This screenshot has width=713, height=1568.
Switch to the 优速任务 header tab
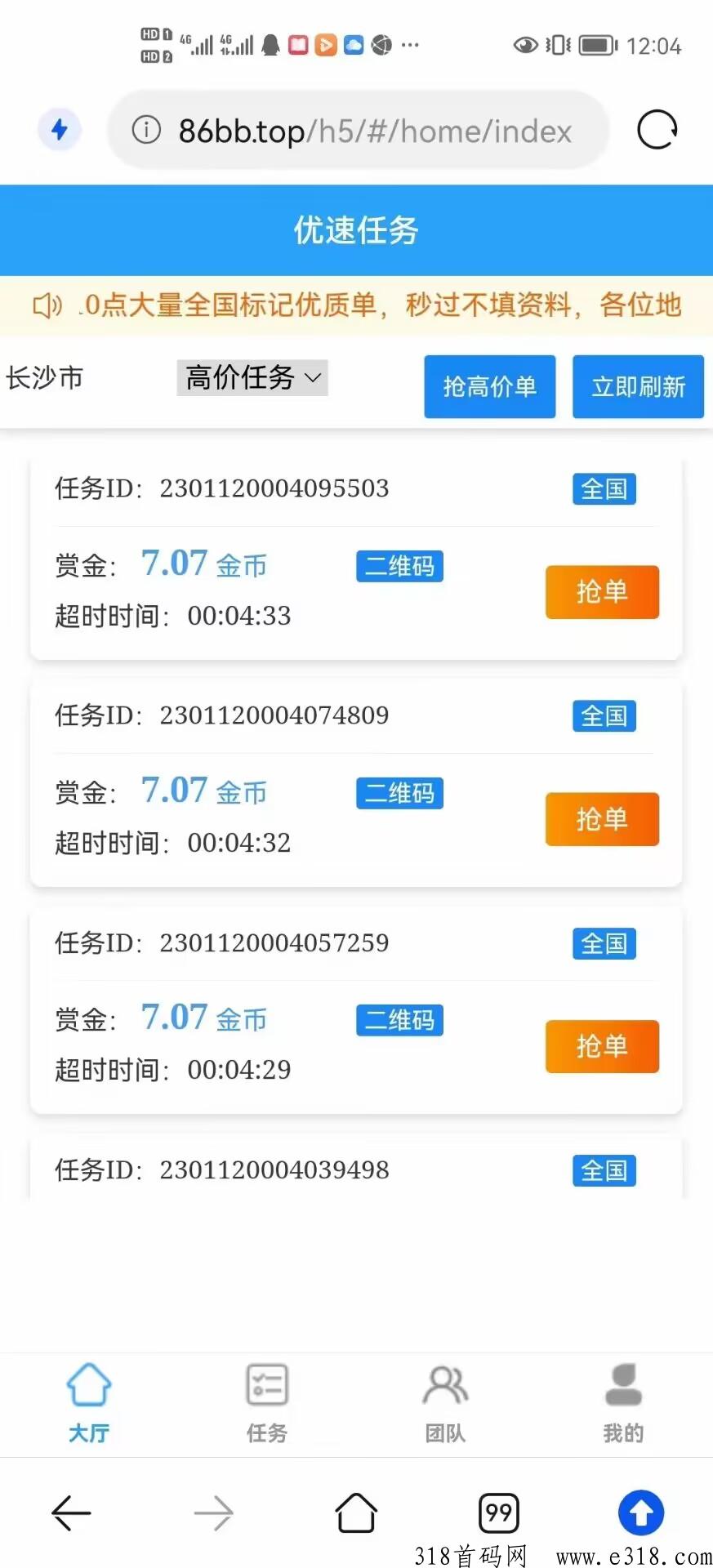coord(356,231)
